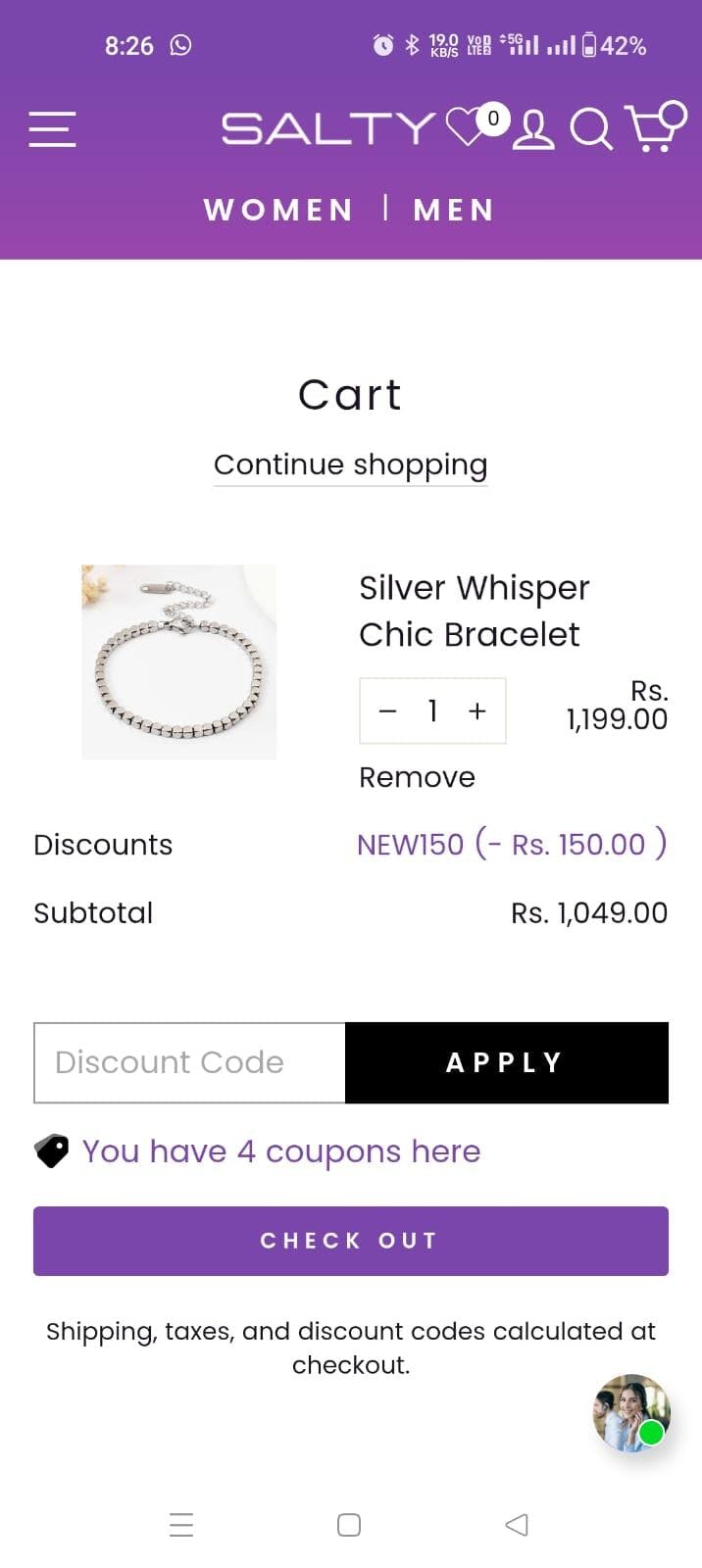702x1568 pixels.
Task: Tap the APPLY discount button
Action: (506, 1062)
